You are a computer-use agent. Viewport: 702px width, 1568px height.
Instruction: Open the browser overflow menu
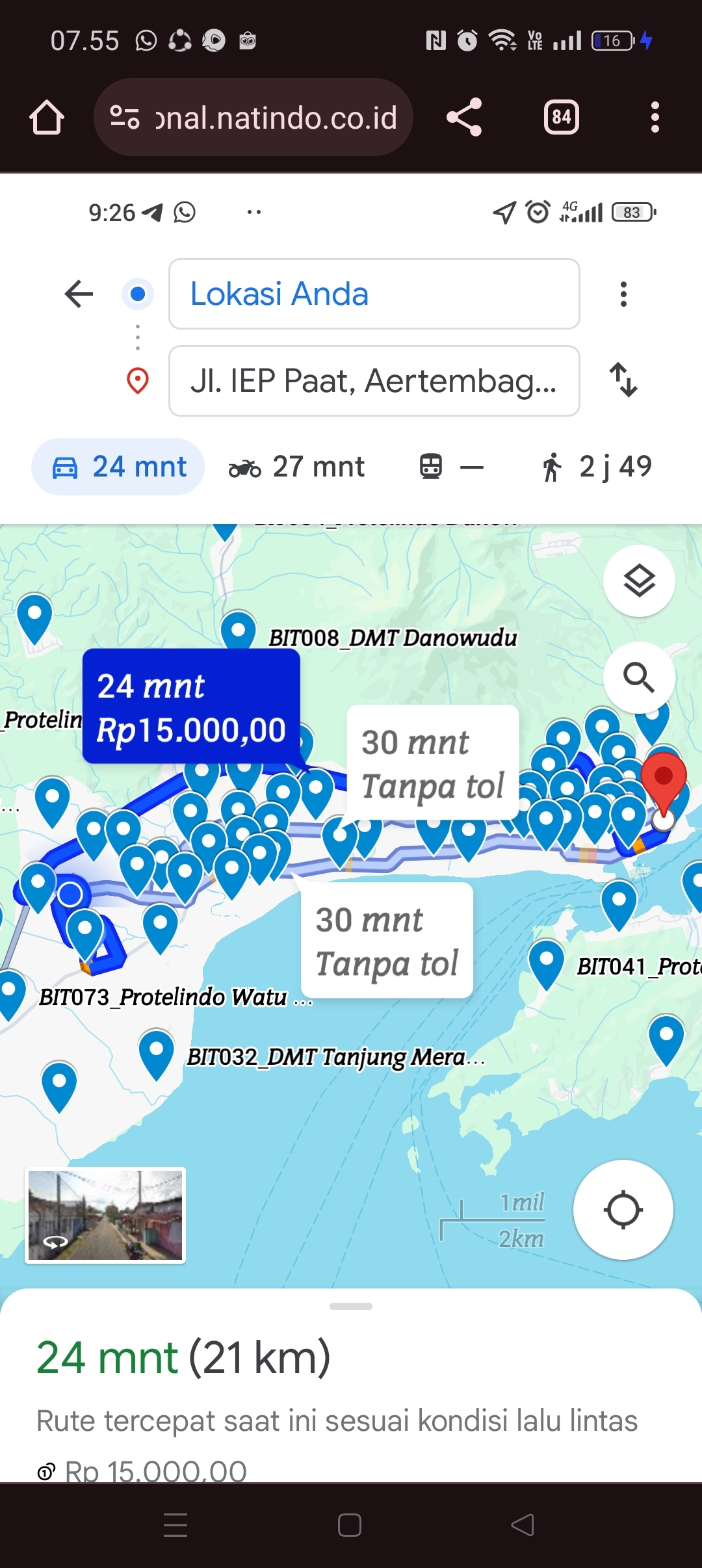655,118
